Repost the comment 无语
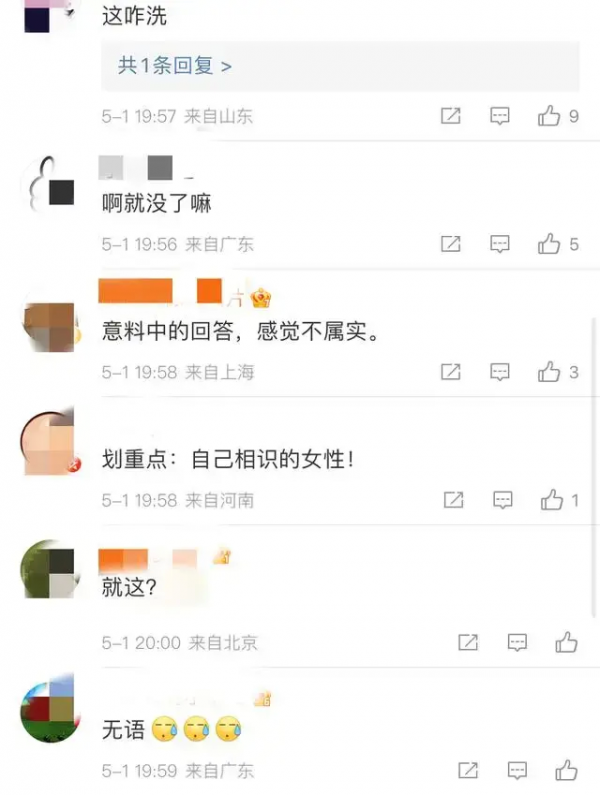This screenshot has height=795, width=600. pyautogui.click(x=468, y=771)
